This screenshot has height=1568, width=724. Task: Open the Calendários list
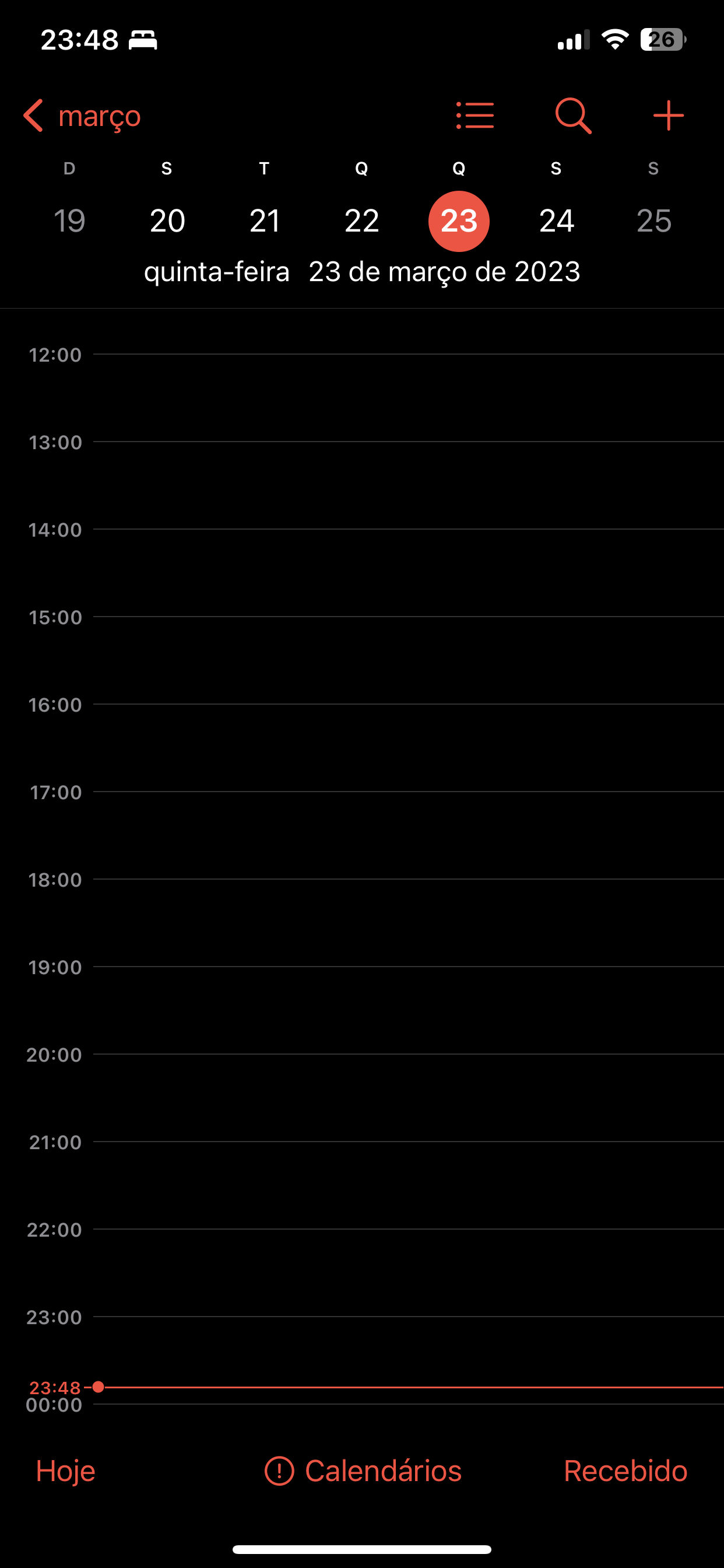(363, 1471)
